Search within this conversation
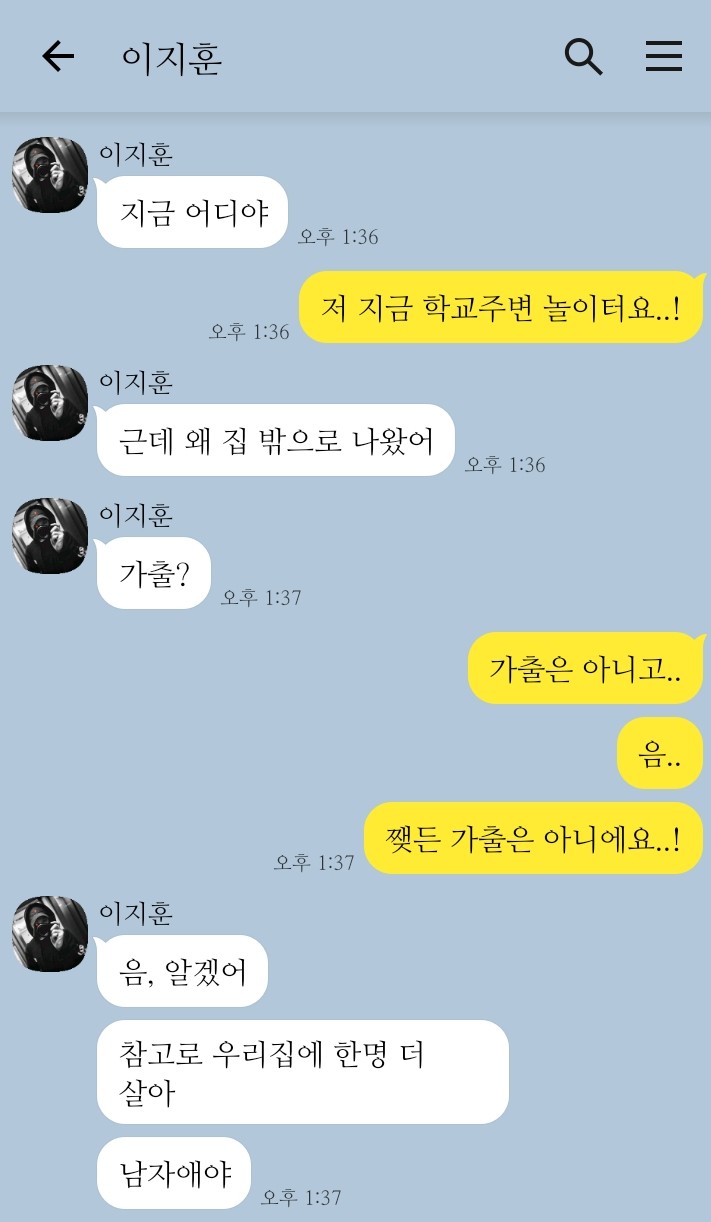This screenshot has height=1222, width=711. point(583,57)
